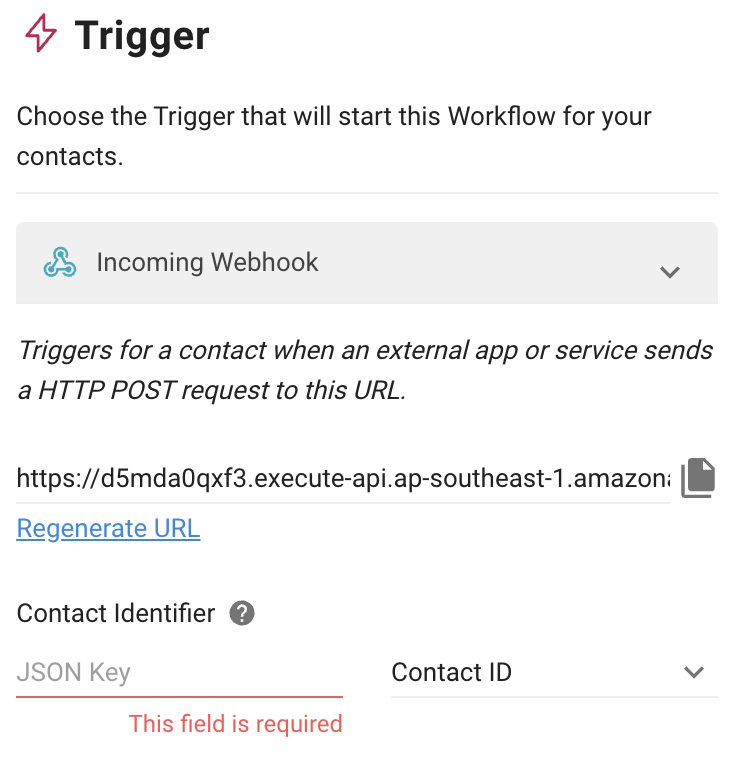Viewport: 752px width, 772px height.
Task: Click the question mark icon beside Contact Identifier
Action: [x=241, y=613]
